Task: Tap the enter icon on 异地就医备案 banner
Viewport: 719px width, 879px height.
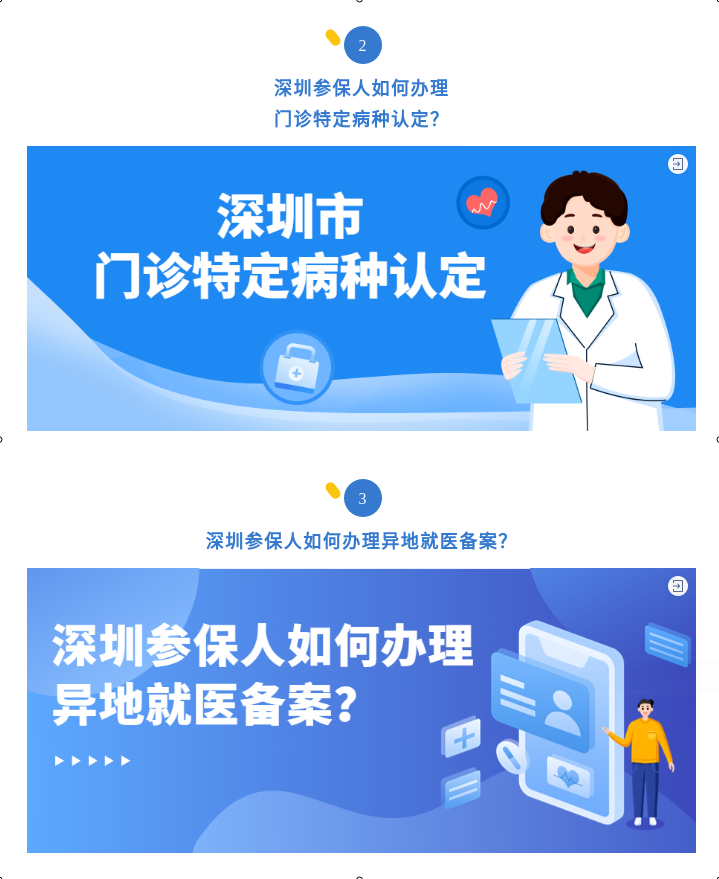Action: (x=678, y=586)
